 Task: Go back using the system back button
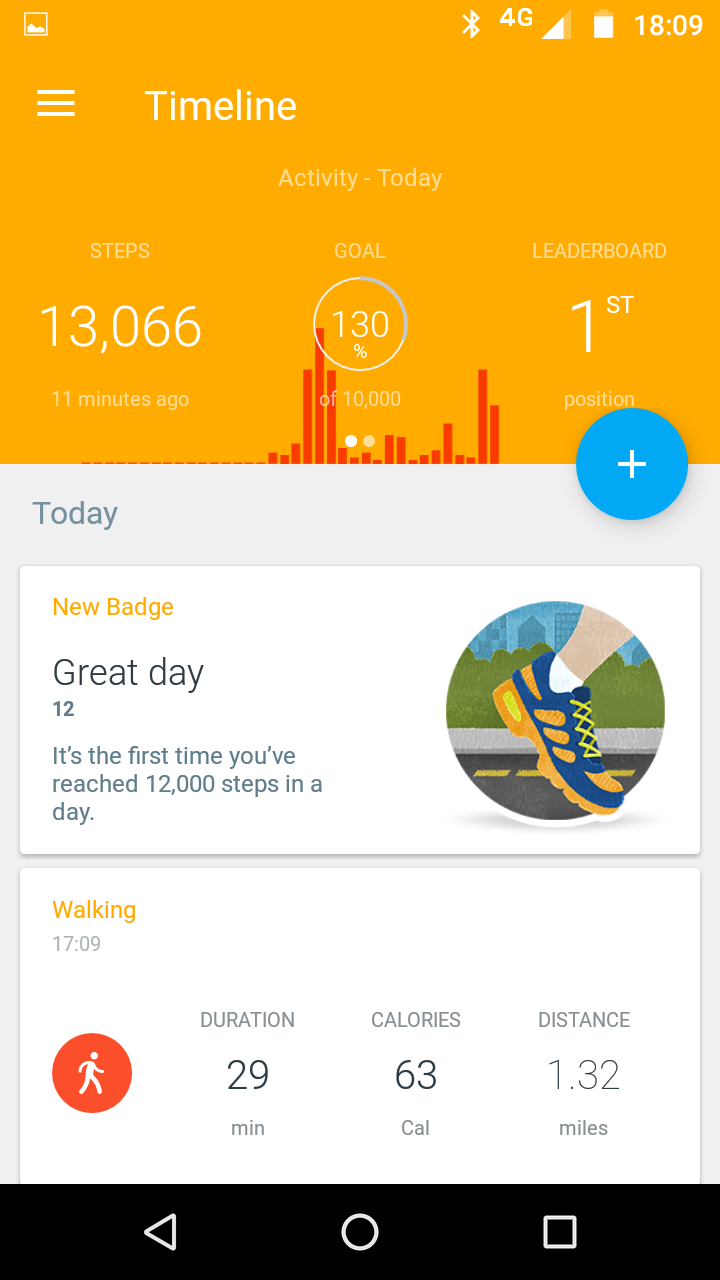(x=160, y=1232)
